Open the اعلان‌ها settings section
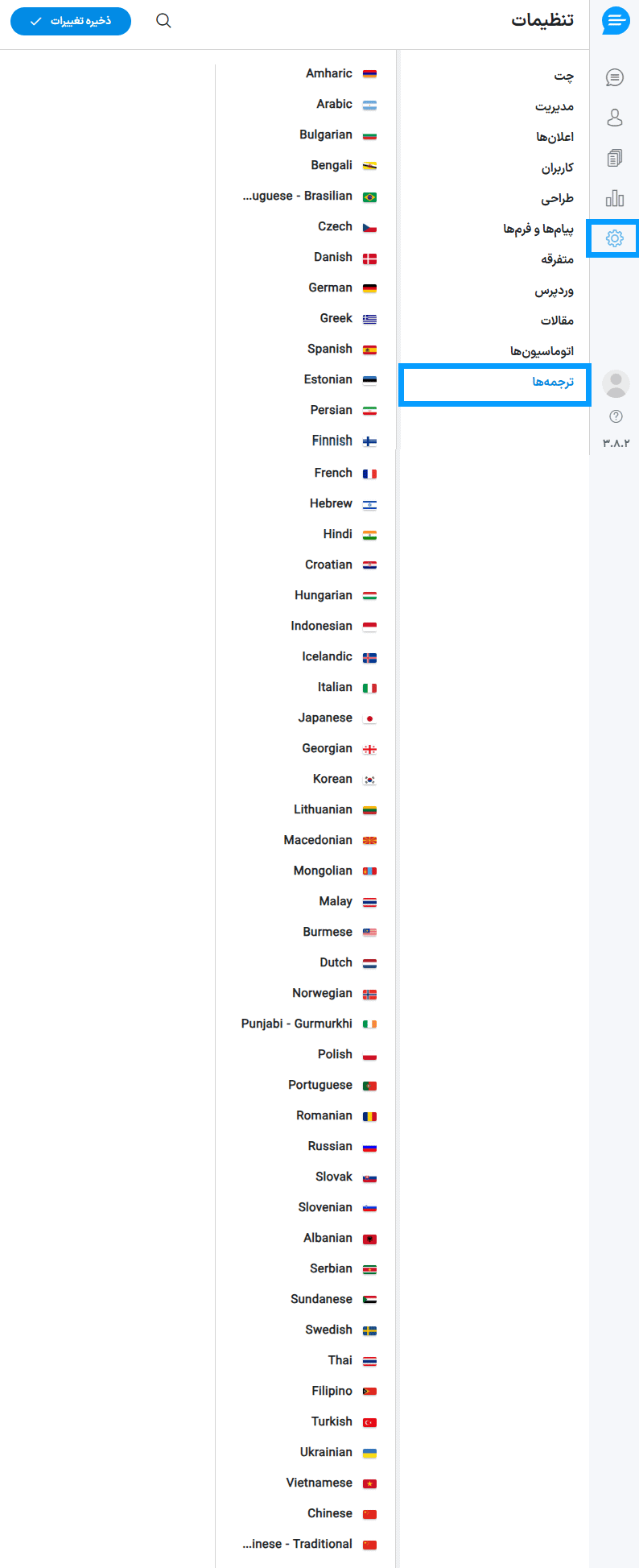The height and width of the screenshot is (1568, 639). point(555,137)
